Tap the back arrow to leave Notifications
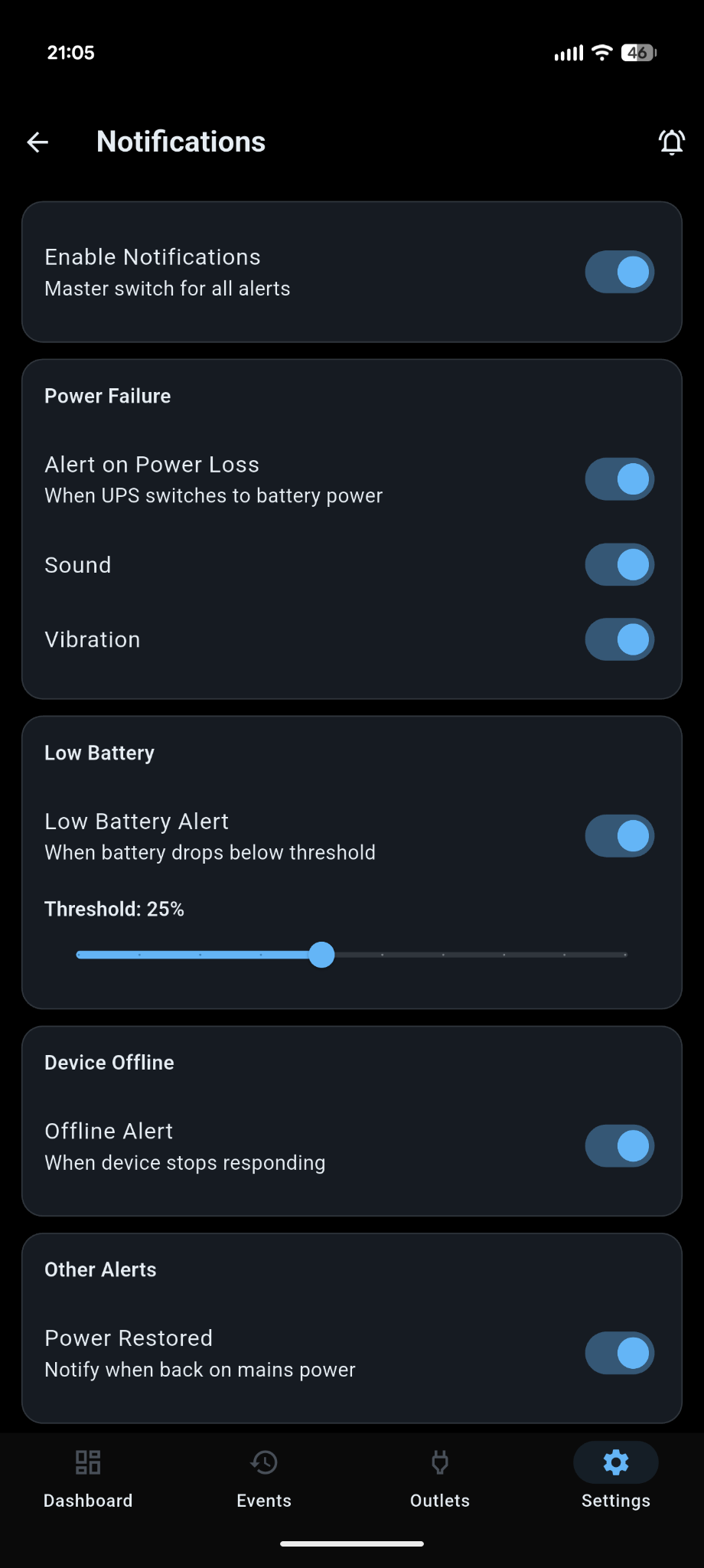This screenshot has width=704, height=1568. point(37,142)
